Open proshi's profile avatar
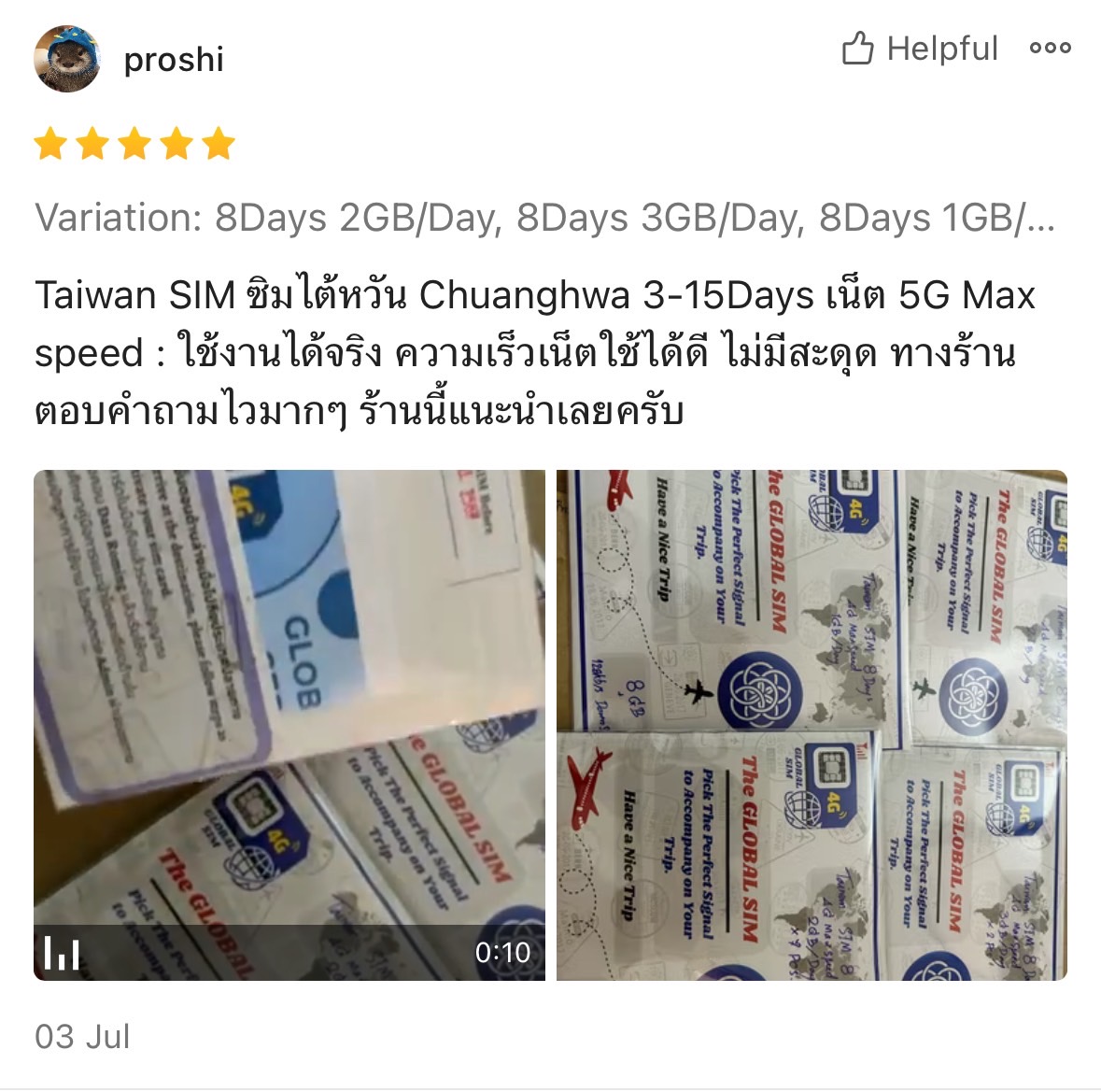1101x1092 pixels. 67,59
